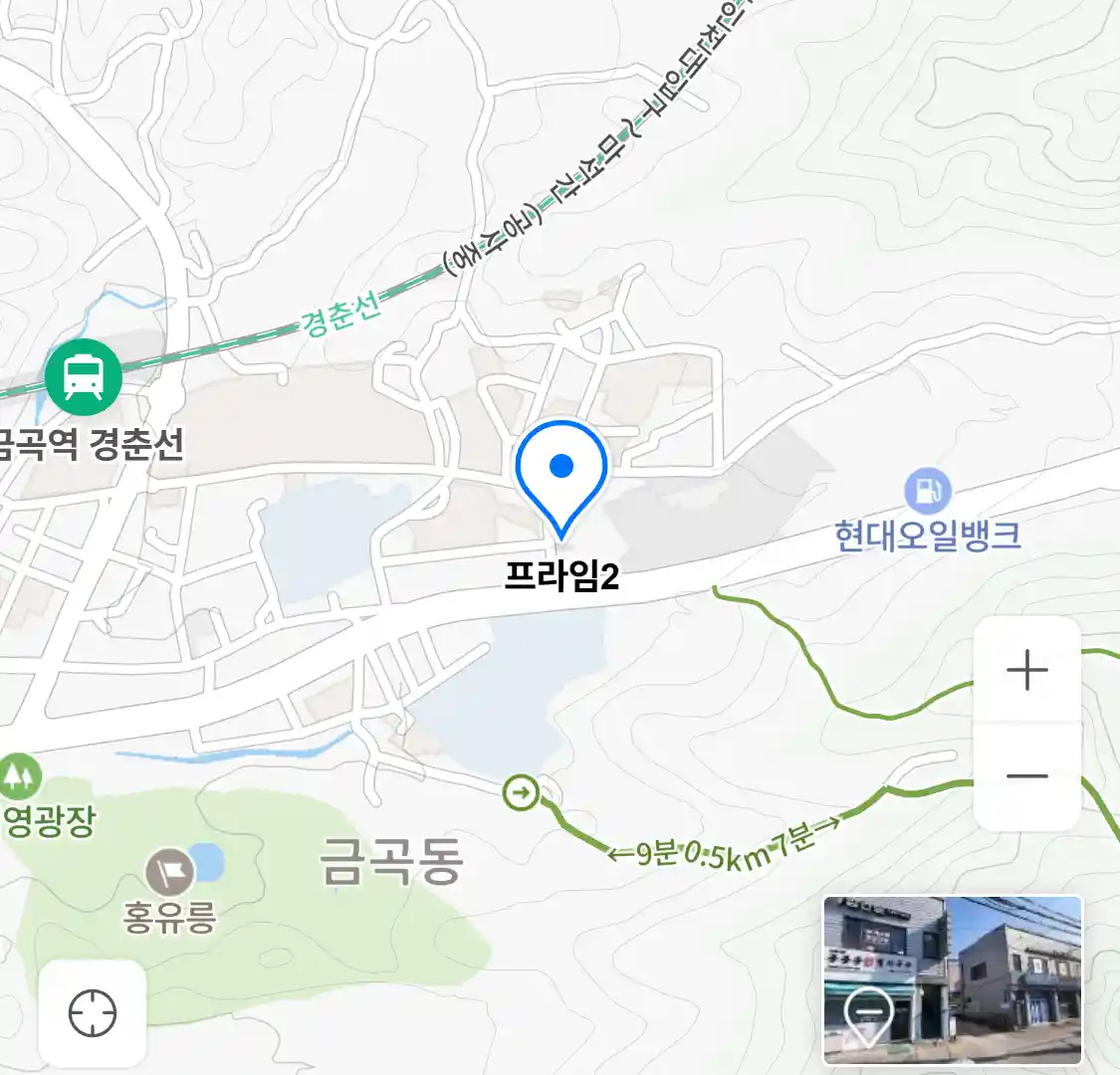Open the 홍유릉 landmark marker
1120x1075 pixels.
pyautogui.click(x=171, y=873)
